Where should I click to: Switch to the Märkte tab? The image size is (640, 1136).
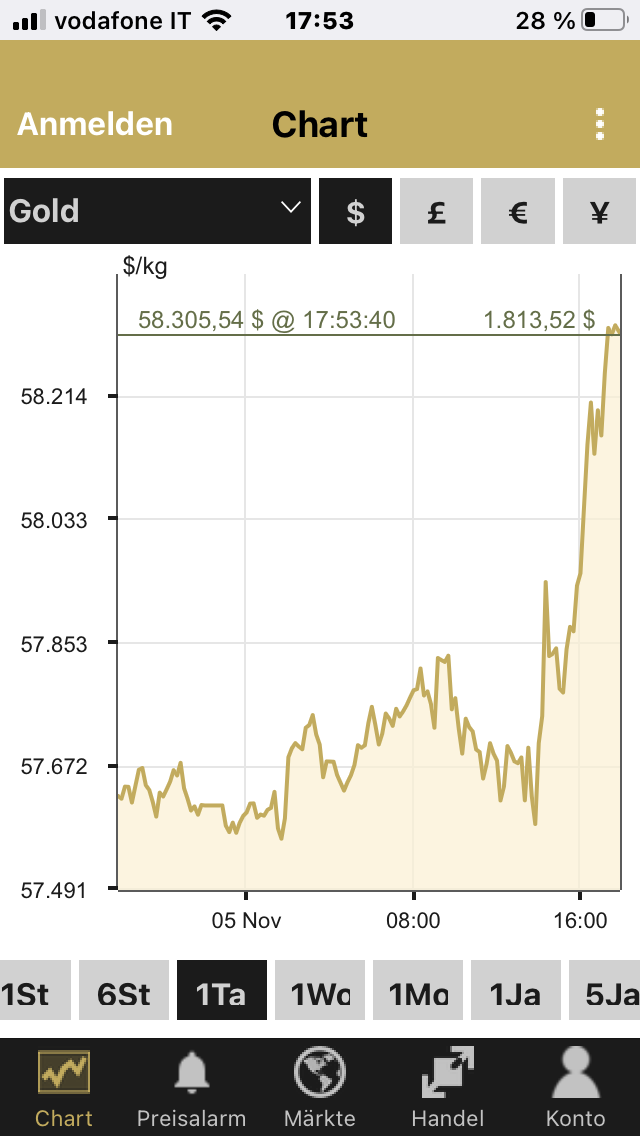point(320,1088)
